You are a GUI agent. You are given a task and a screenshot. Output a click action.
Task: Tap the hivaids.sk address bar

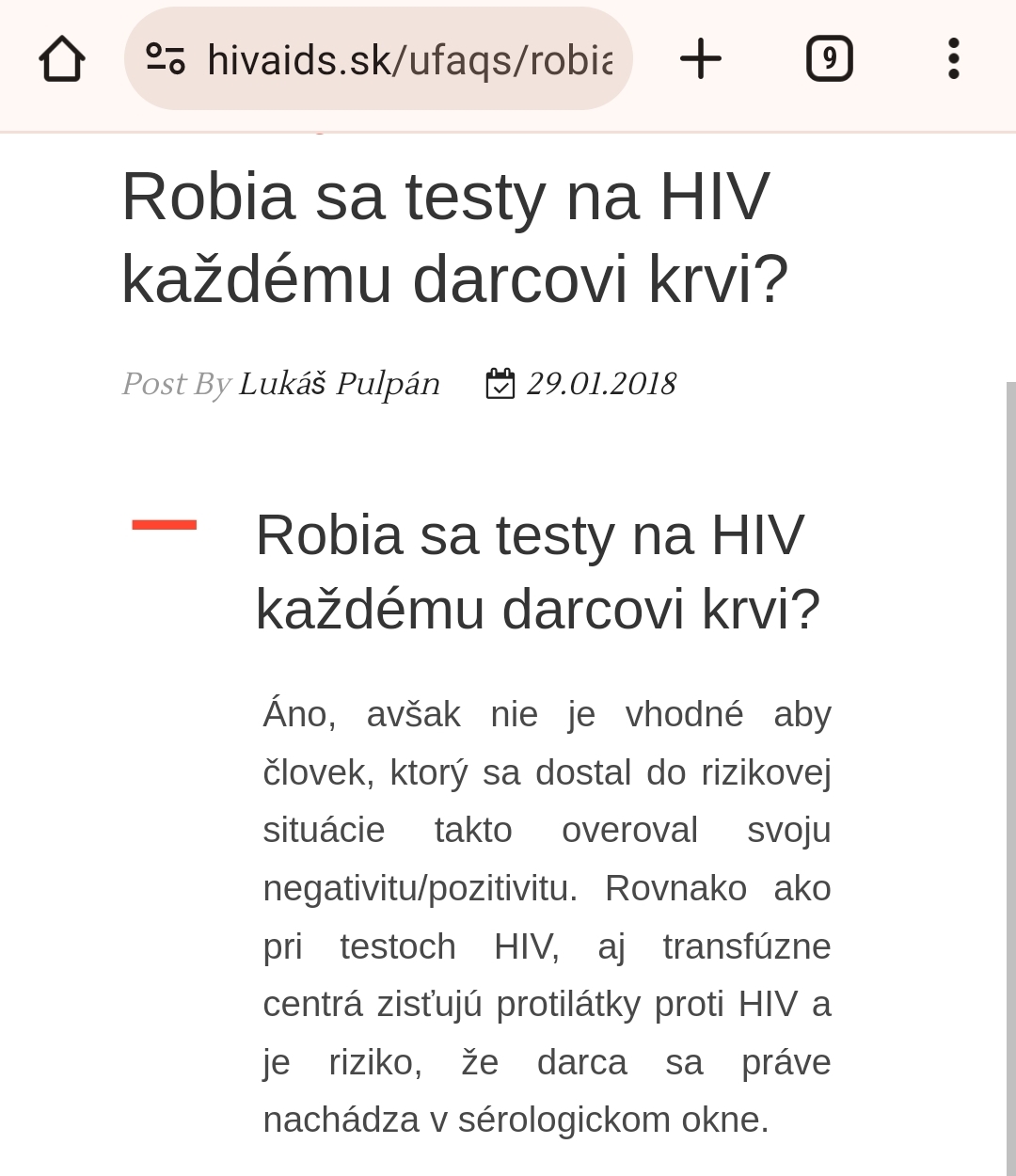(x=409, y=60)
